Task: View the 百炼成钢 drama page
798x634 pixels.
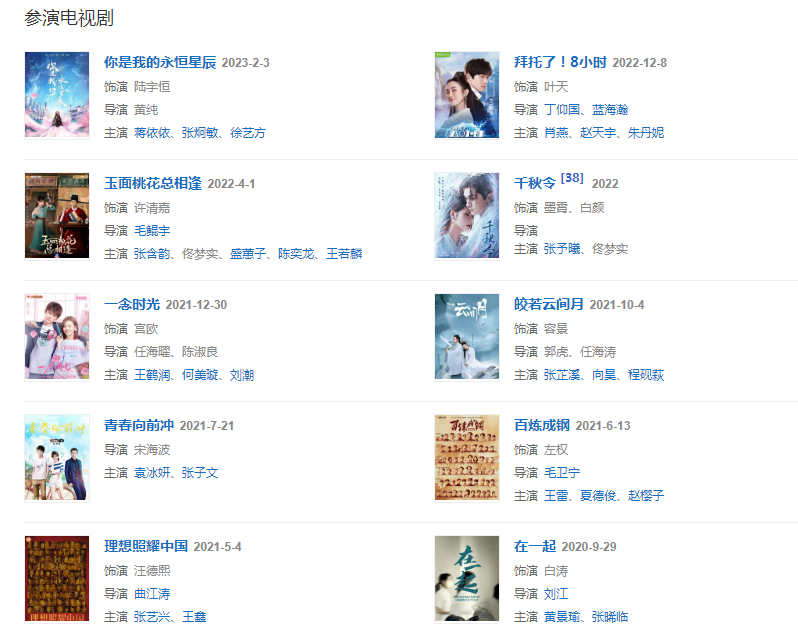Action: click(542, 425)
